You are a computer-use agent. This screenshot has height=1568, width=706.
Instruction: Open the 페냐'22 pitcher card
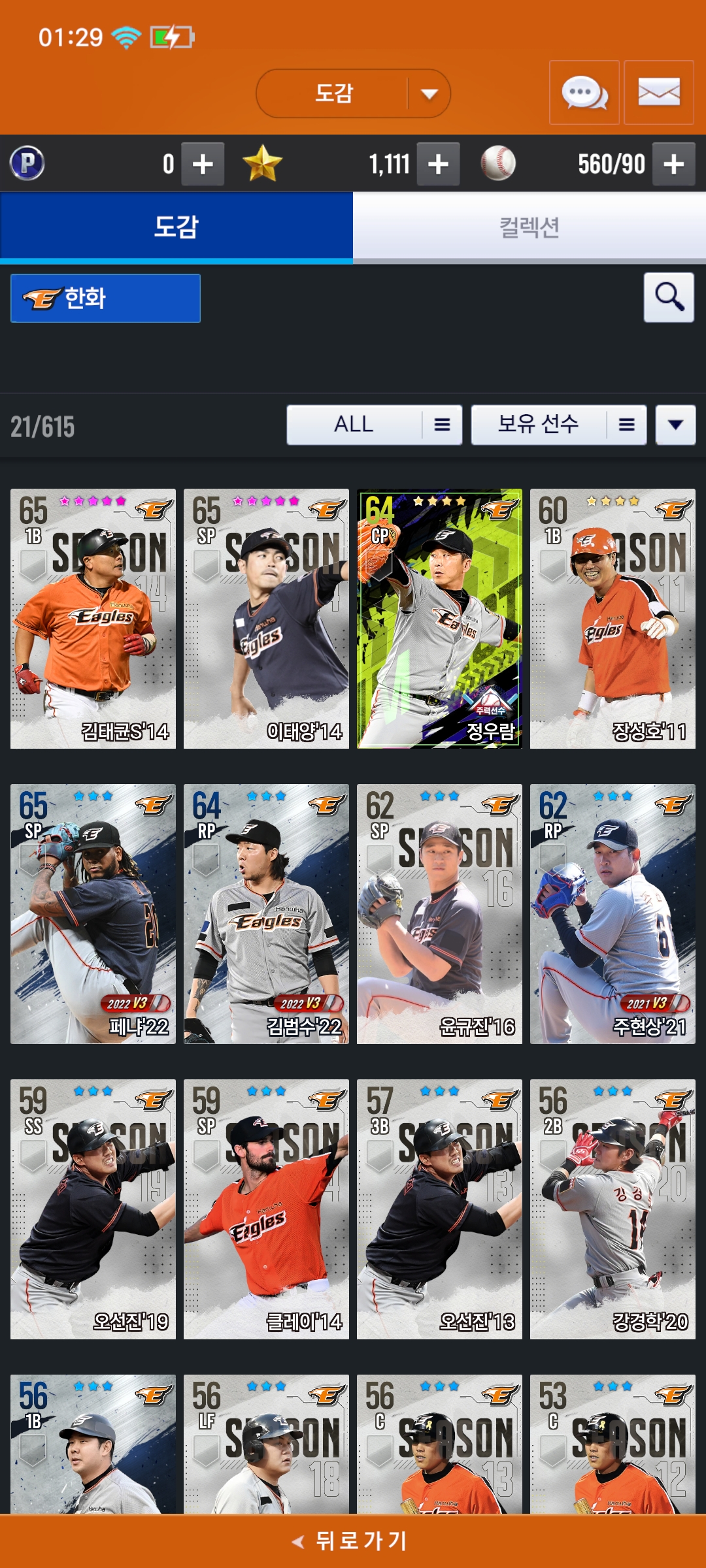pos(93,913)
